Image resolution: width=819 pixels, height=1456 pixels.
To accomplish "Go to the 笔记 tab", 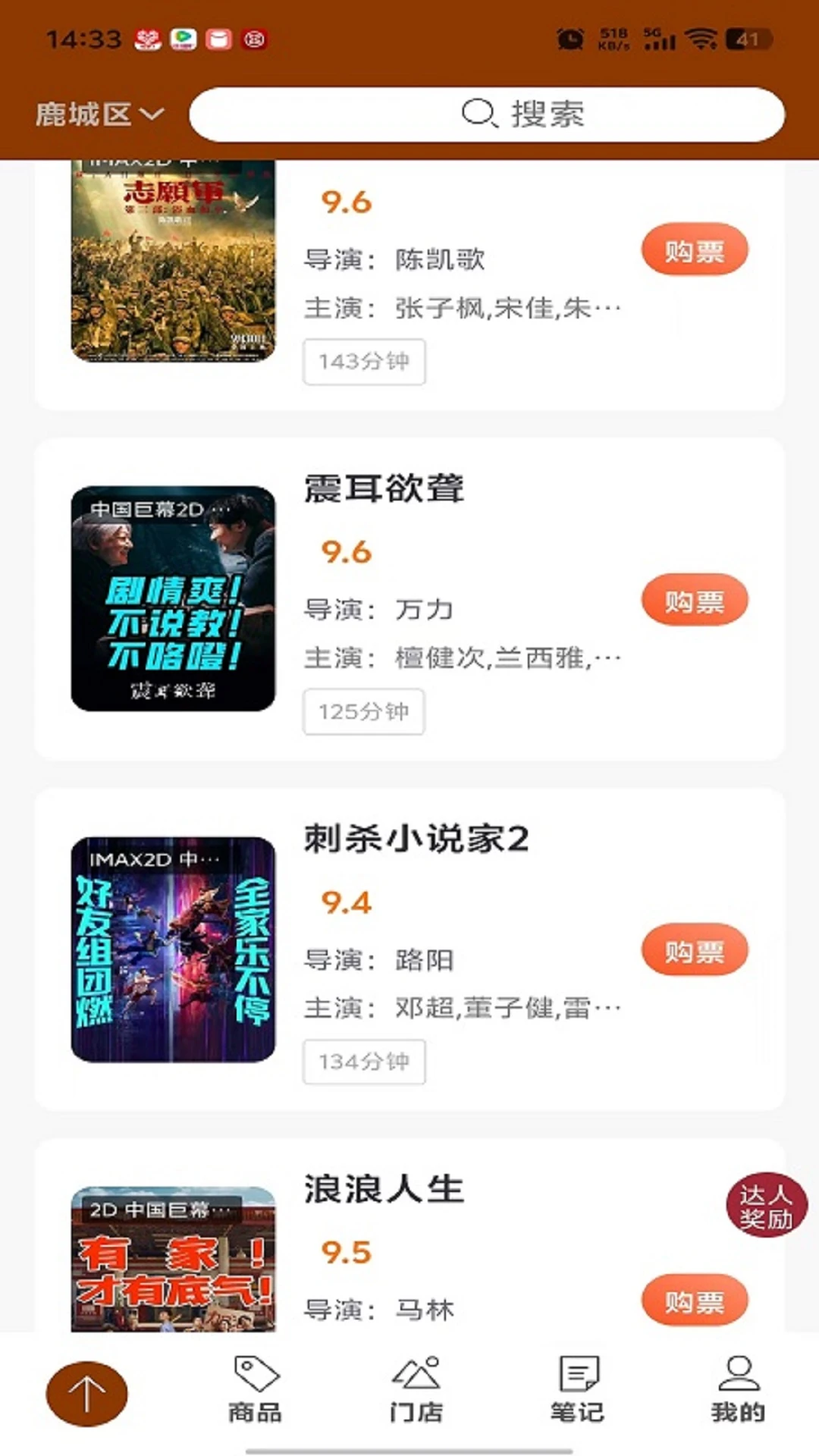I will 578,1389.
